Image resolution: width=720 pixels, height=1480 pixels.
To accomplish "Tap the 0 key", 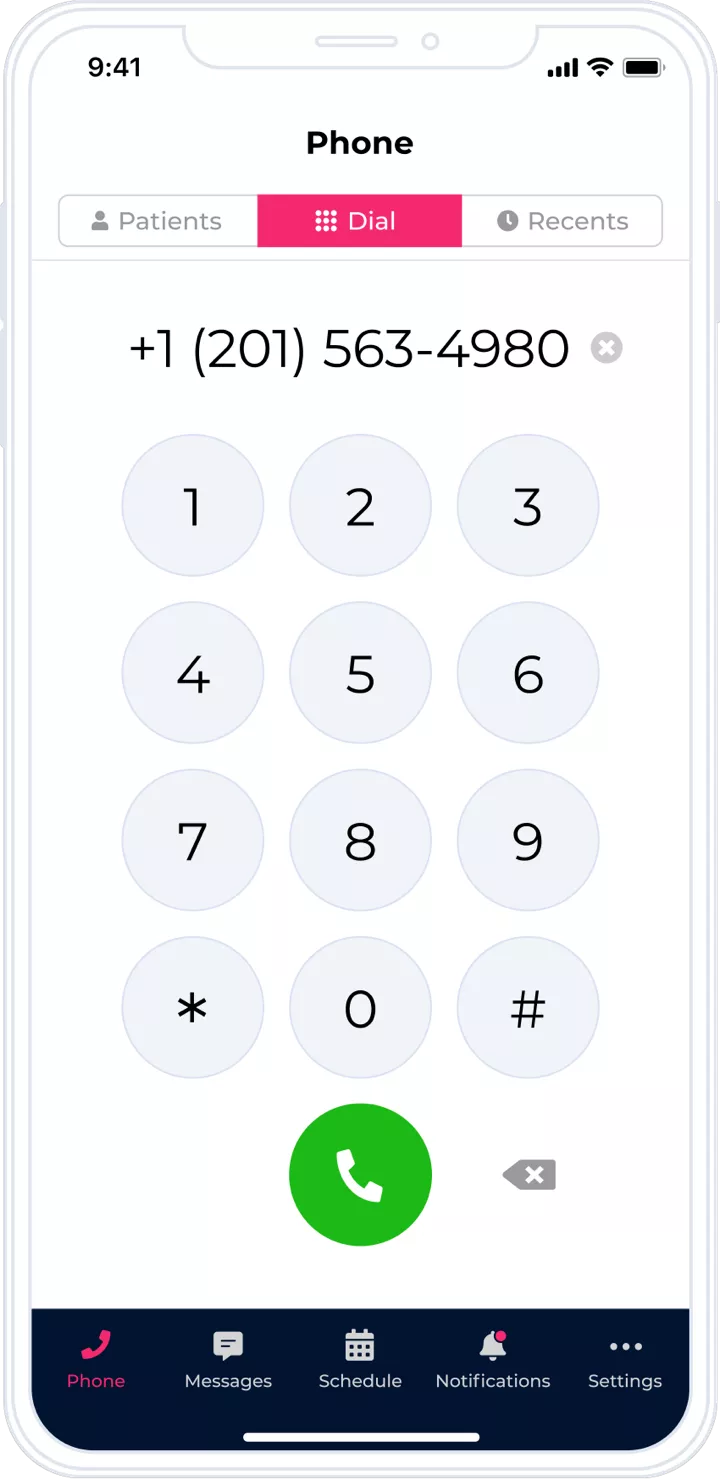I will (x=360, y=1008).
